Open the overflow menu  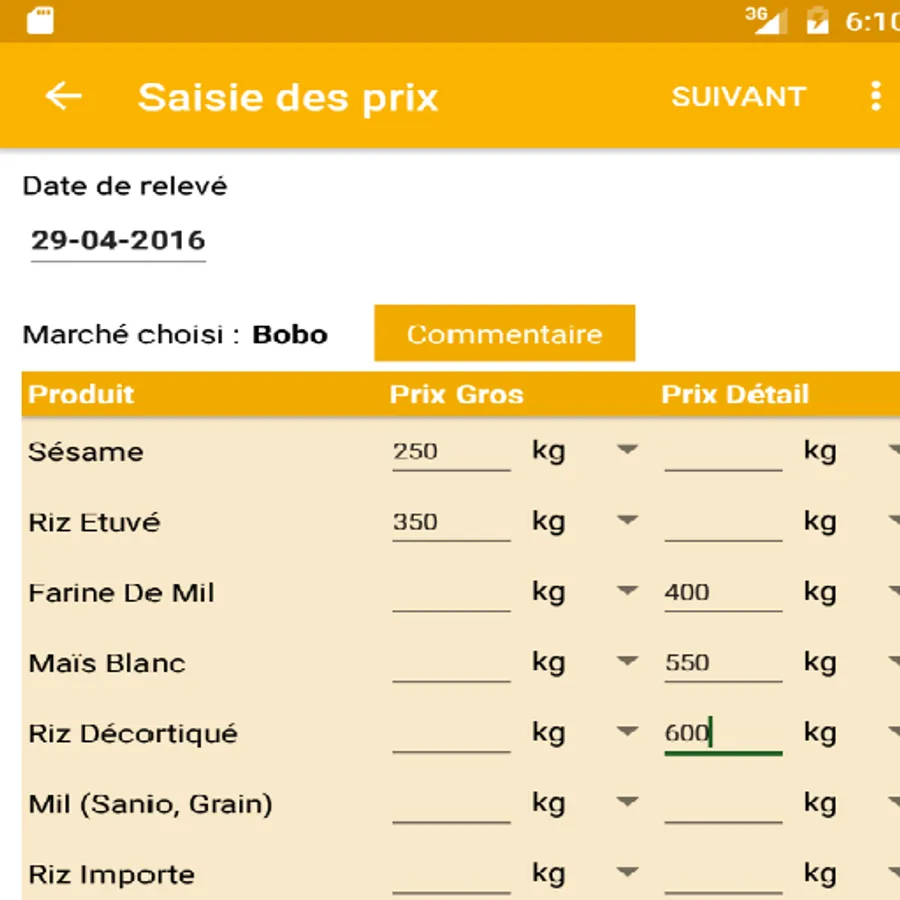(x=875, y=96)
